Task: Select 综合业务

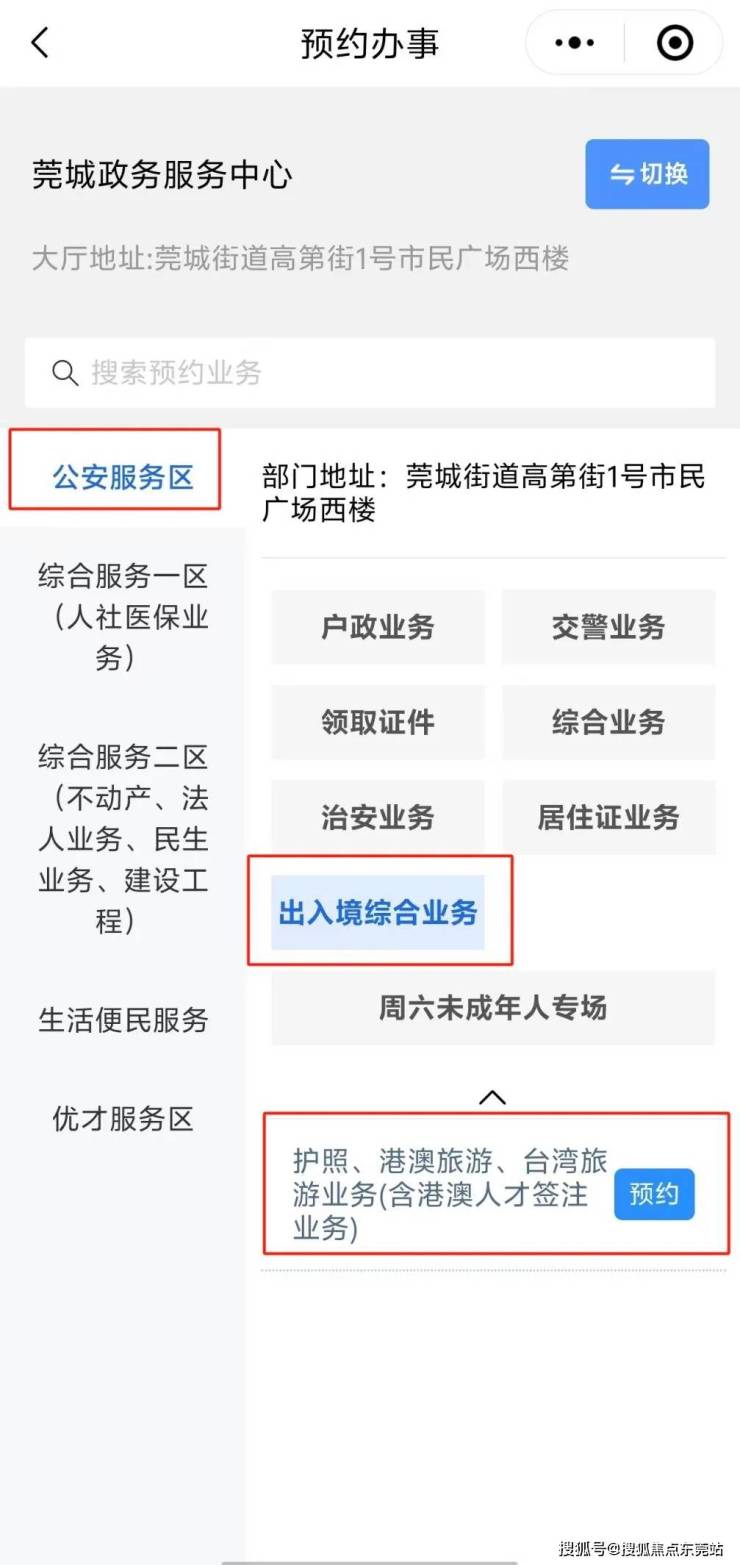Action: click(x=608, y=722)
